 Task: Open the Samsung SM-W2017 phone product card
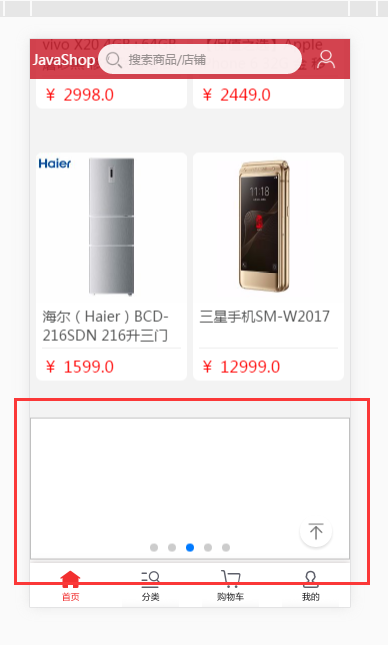[268, 267]
